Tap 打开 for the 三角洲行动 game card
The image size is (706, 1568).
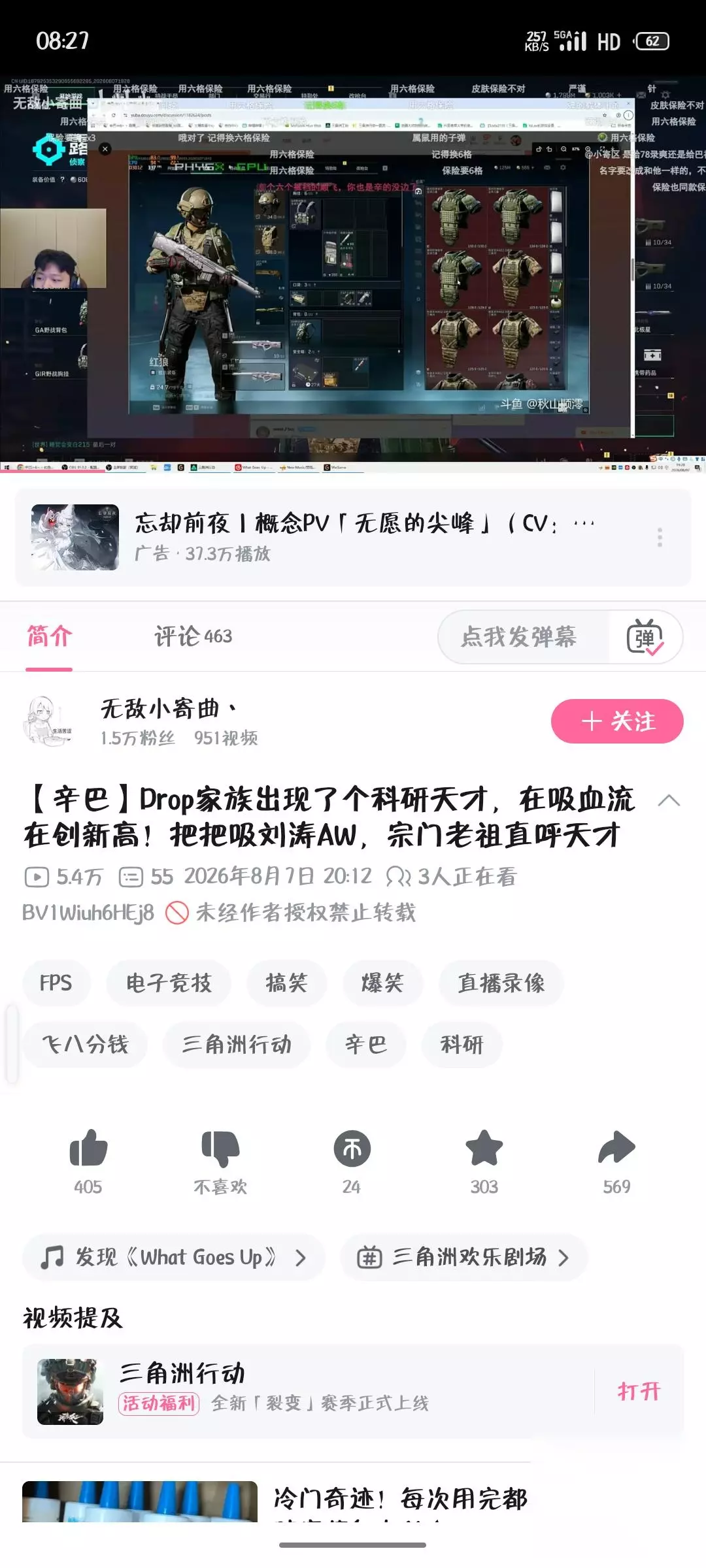(639, 1391)
